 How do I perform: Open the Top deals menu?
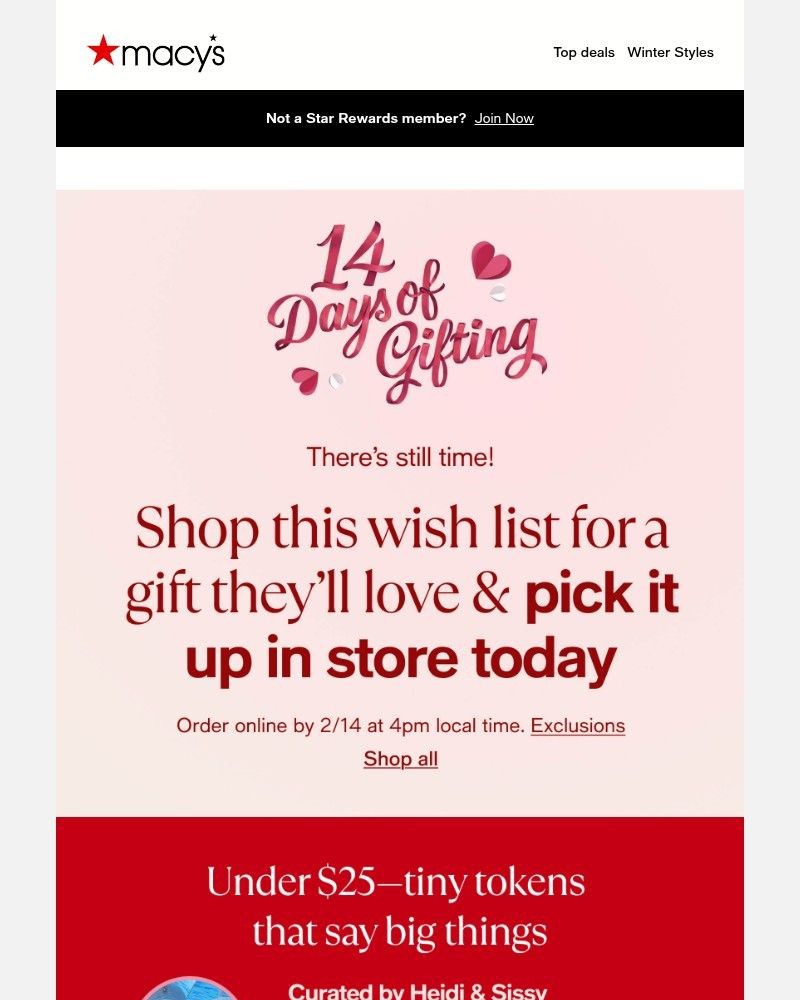click(x=584, y=52)
